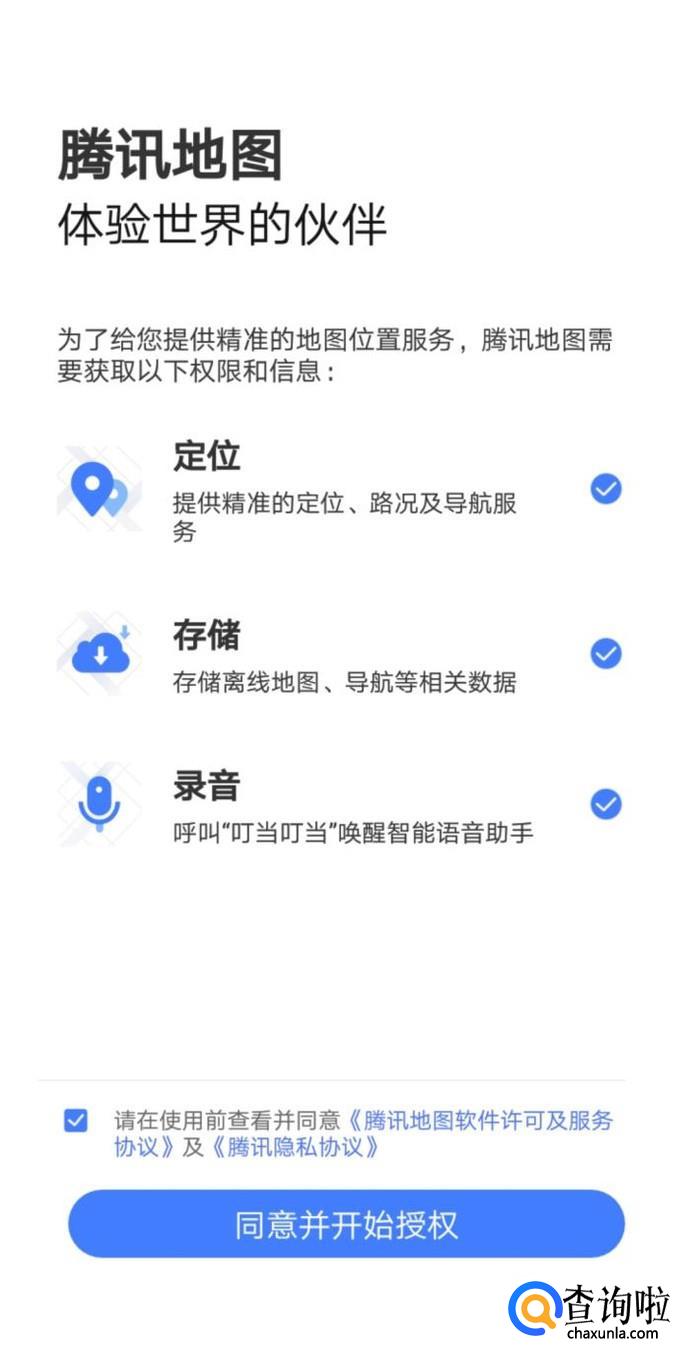Open 腾讯隐私协议 privacy policy link

point(296,1147)
